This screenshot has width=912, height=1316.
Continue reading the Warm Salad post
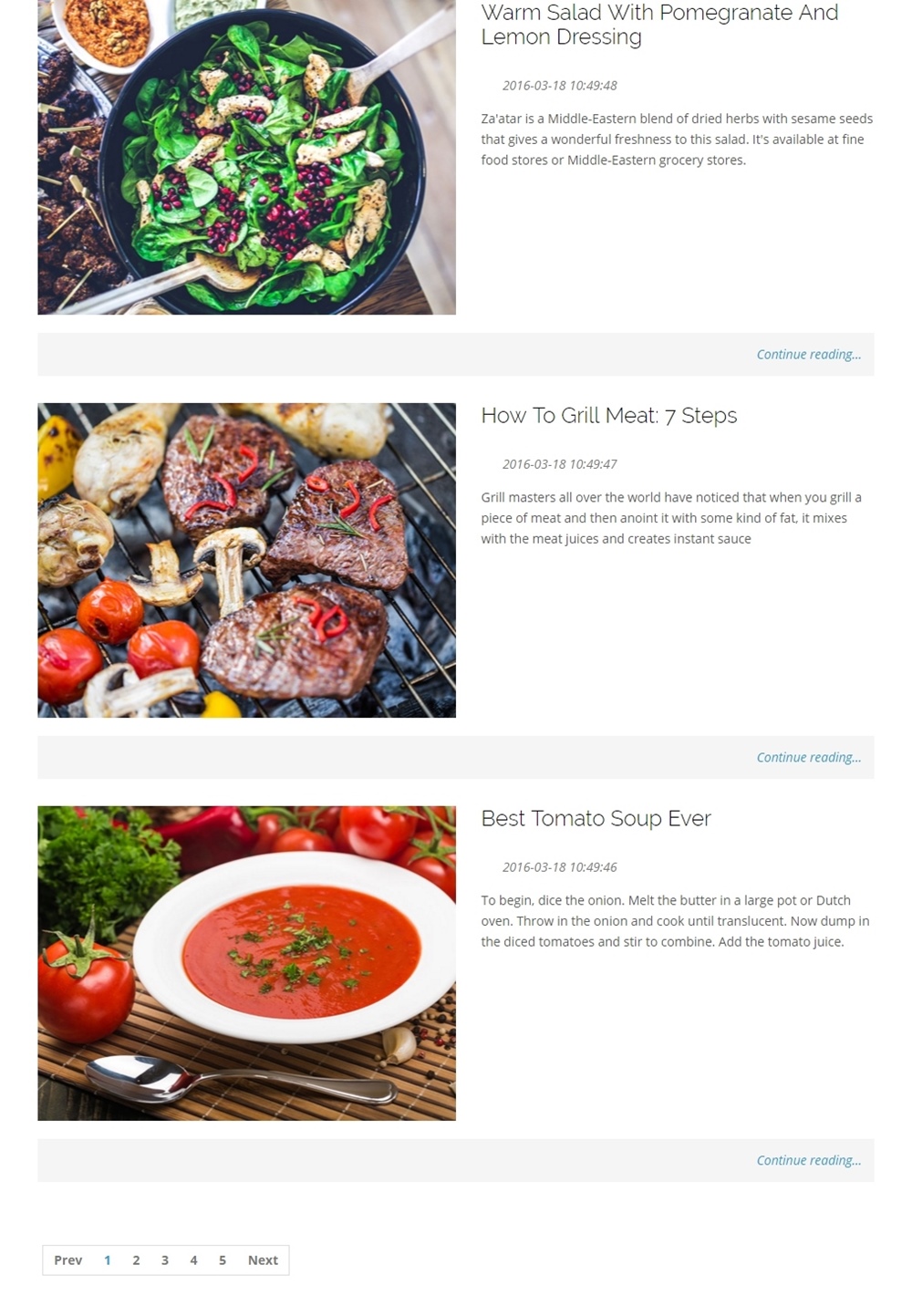click(808, 355)
